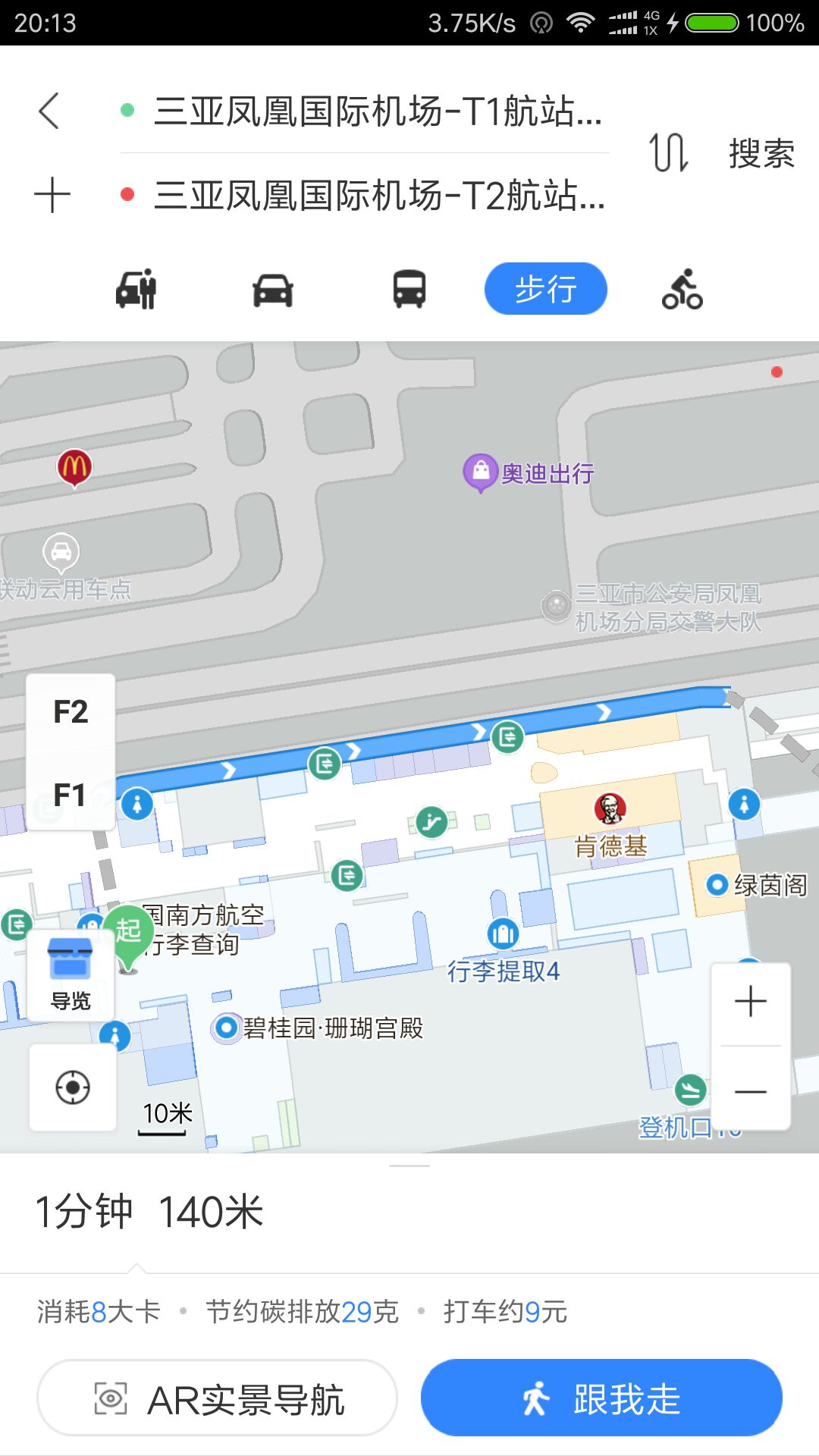Viewport: 819px width, 1456px height.
Task: Zoom out on the map
Action: click(751, 1090)
